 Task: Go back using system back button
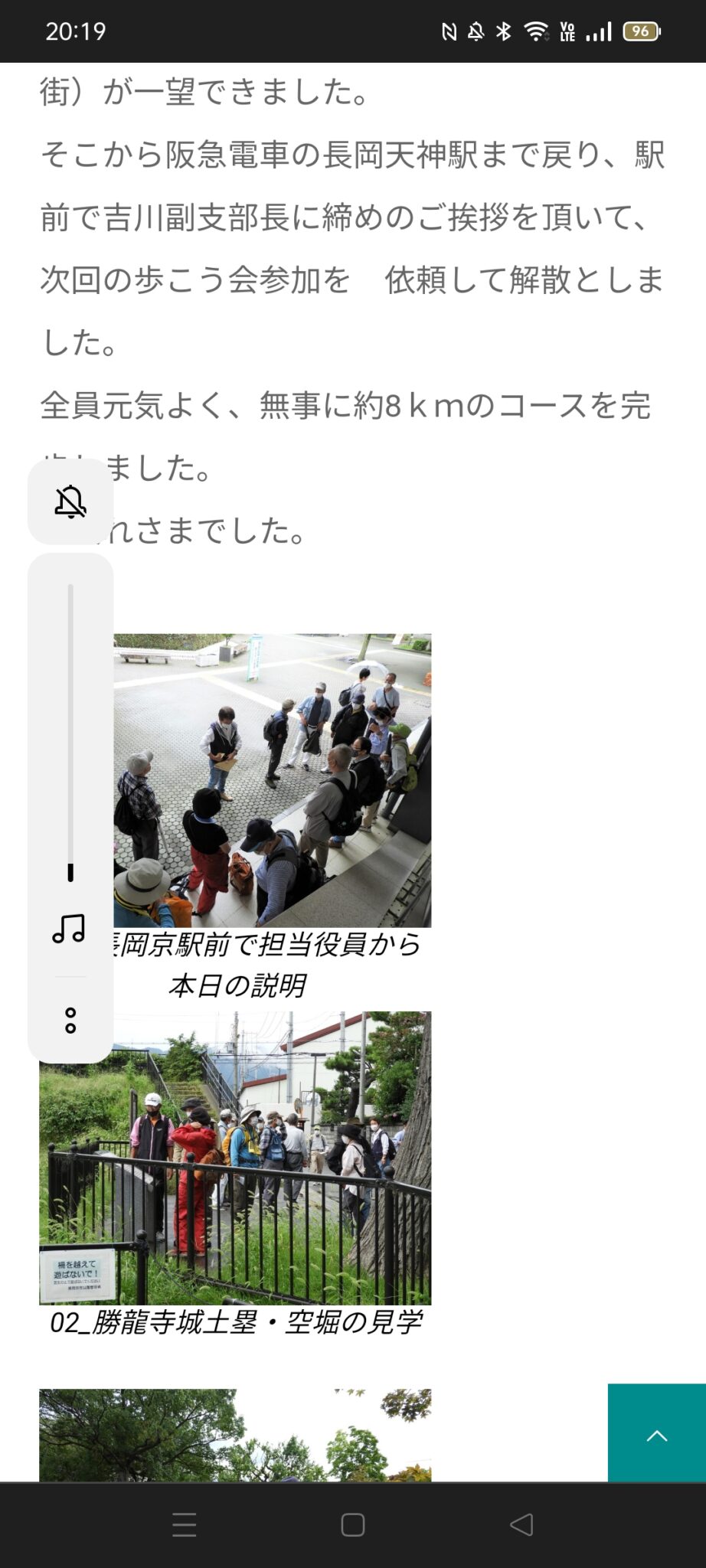click(x=521, y=1524)
